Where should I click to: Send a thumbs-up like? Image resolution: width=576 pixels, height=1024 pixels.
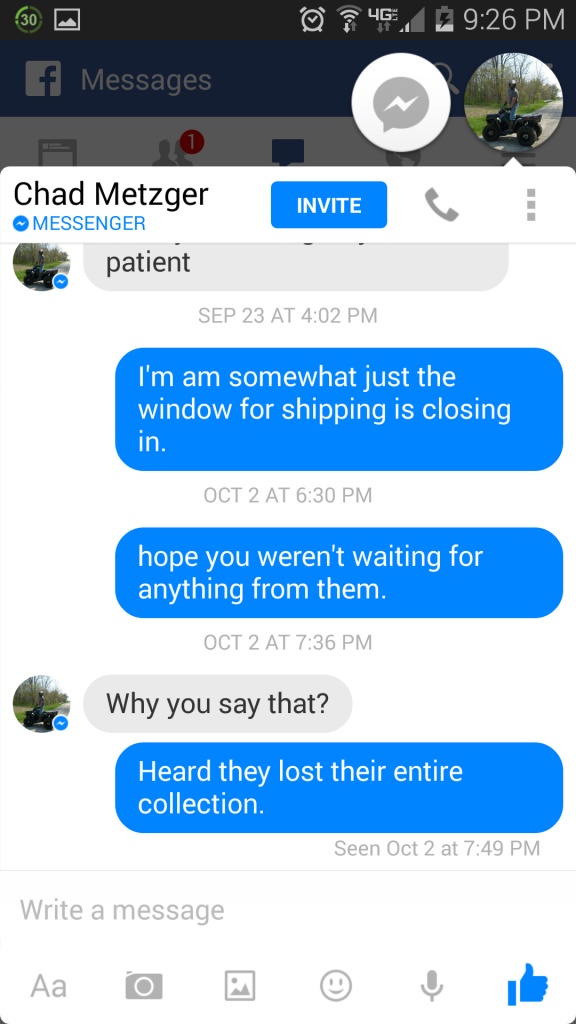[528, 984]
